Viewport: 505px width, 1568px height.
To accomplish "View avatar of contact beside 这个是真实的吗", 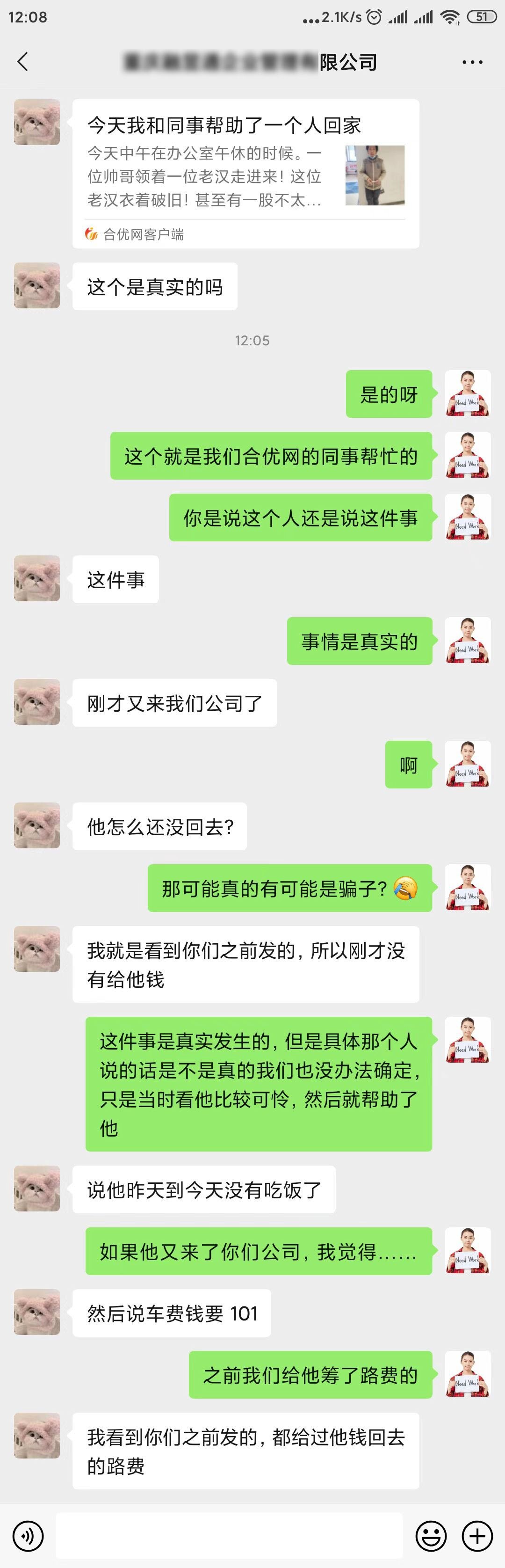I will click(37, 285).
